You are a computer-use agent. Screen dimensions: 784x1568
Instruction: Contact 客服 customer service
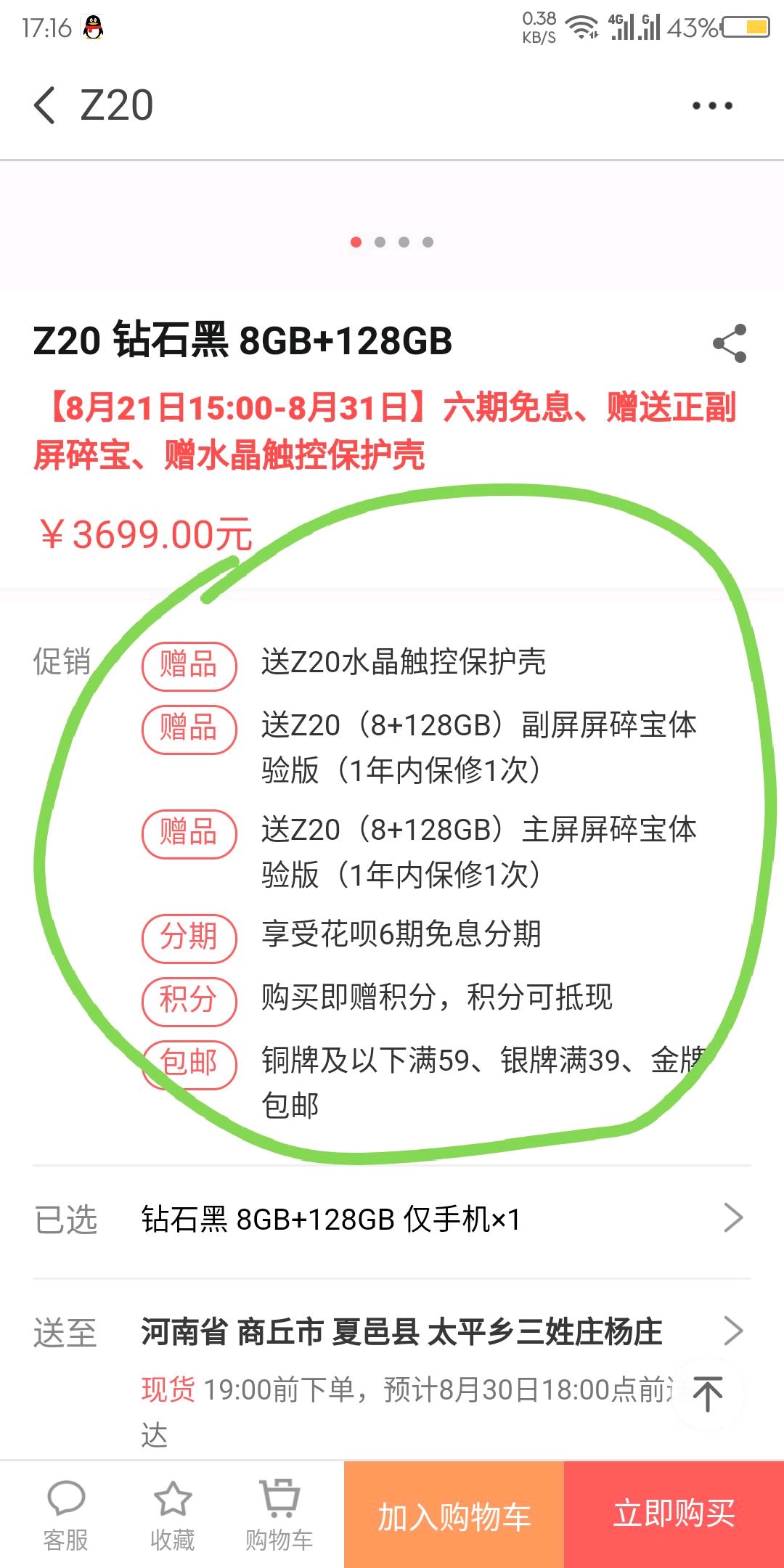[x=66, y=1515]
